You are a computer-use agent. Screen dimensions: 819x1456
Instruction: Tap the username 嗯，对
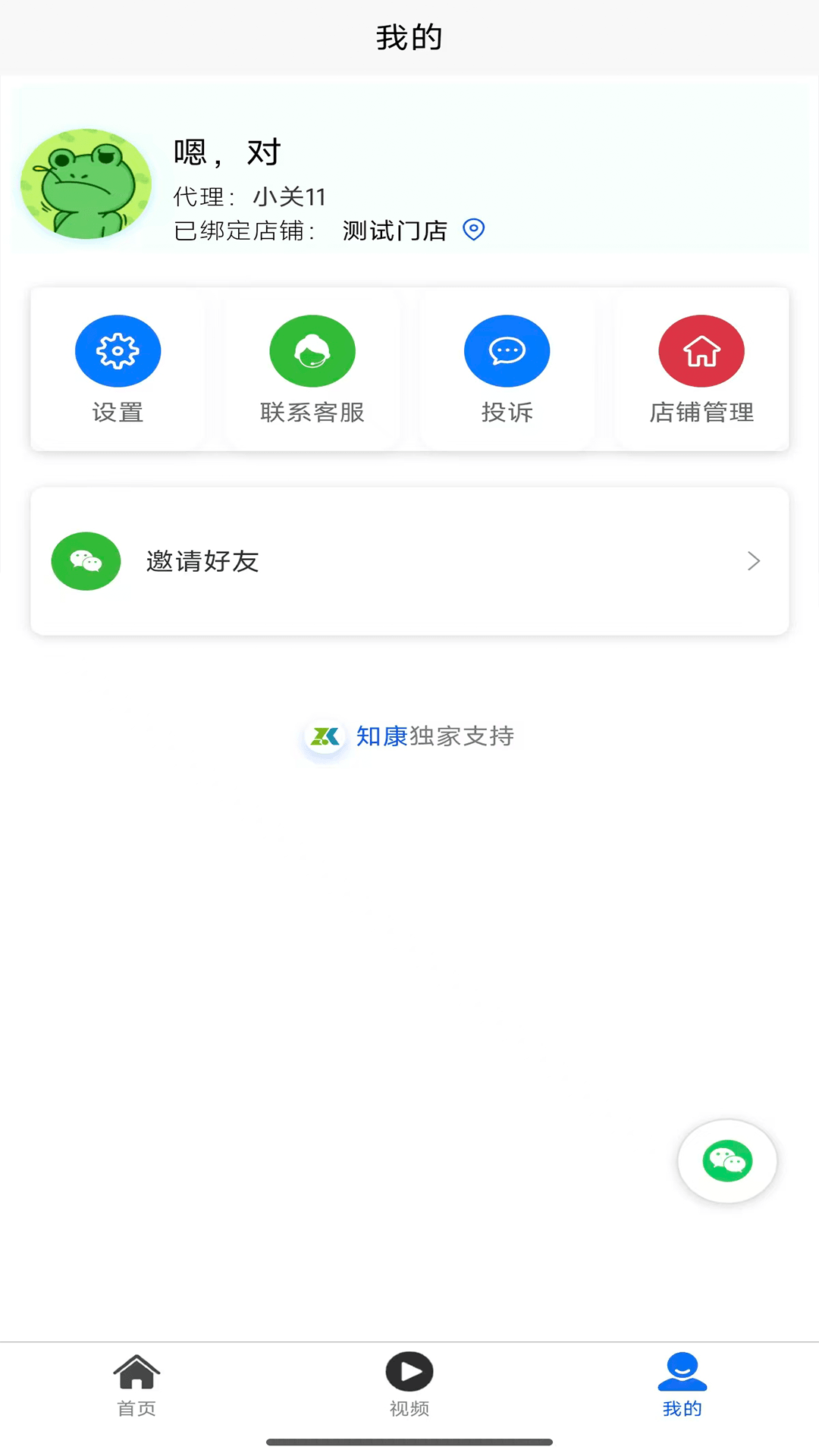click(227, 151)
